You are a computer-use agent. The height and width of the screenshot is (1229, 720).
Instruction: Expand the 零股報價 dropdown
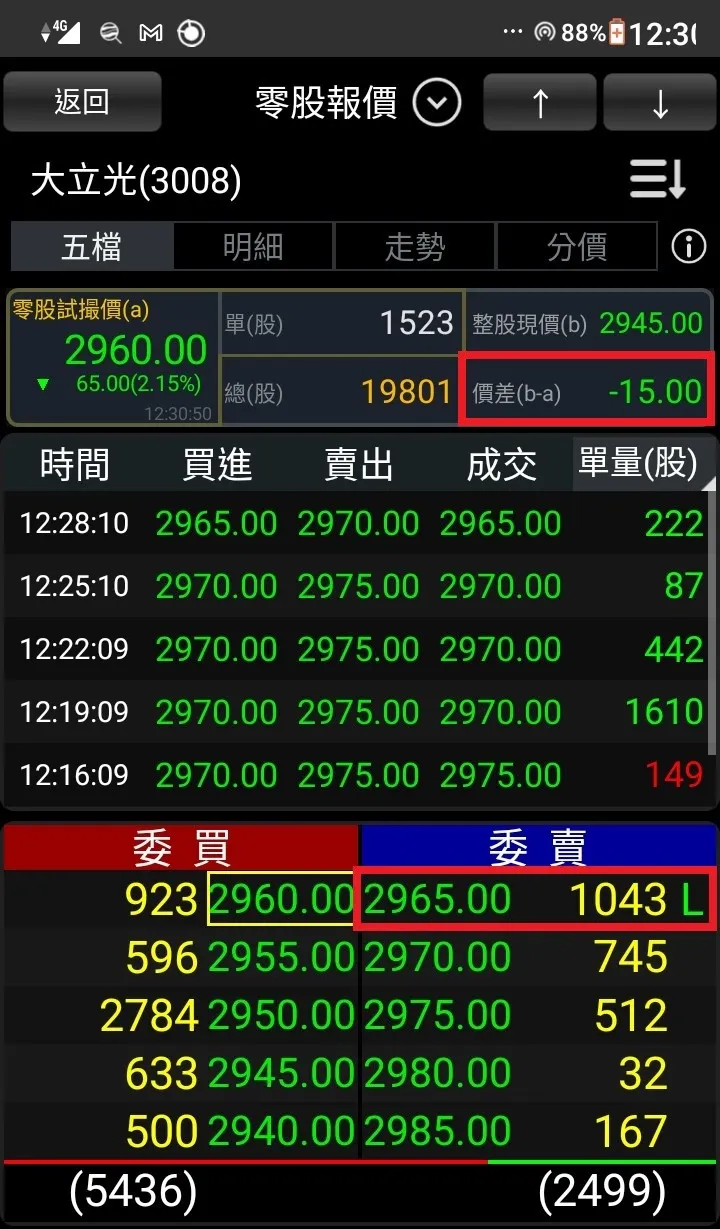point(437,103)
